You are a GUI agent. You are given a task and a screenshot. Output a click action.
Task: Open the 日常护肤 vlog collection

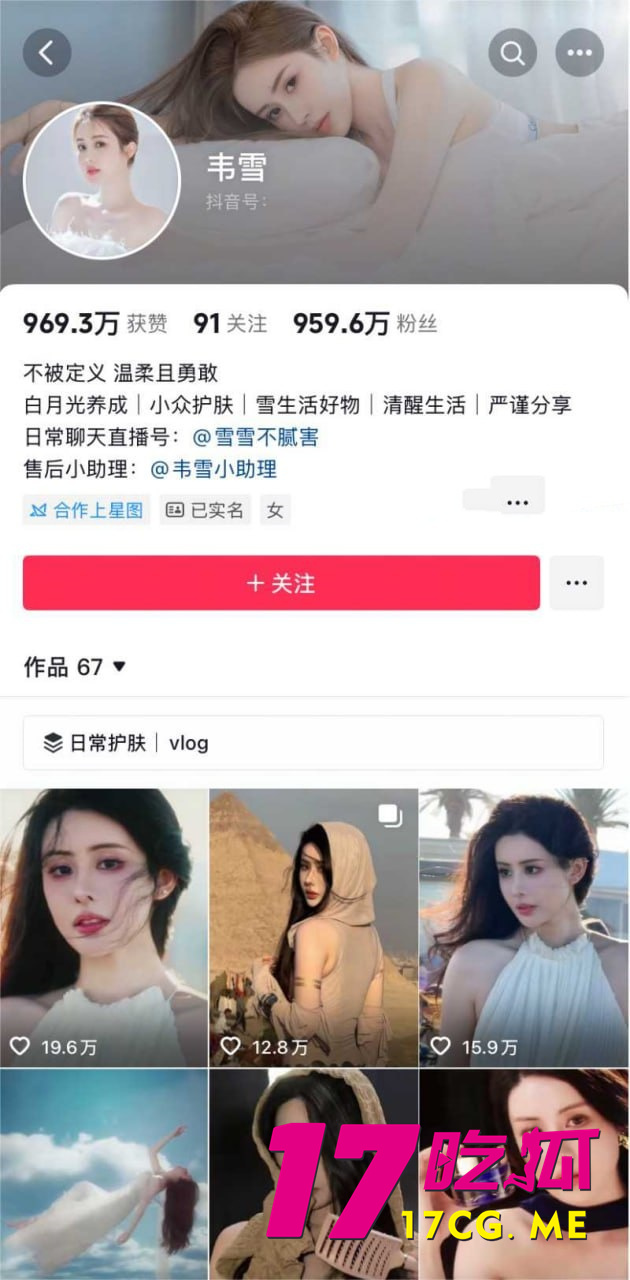(x=127, y=743)
